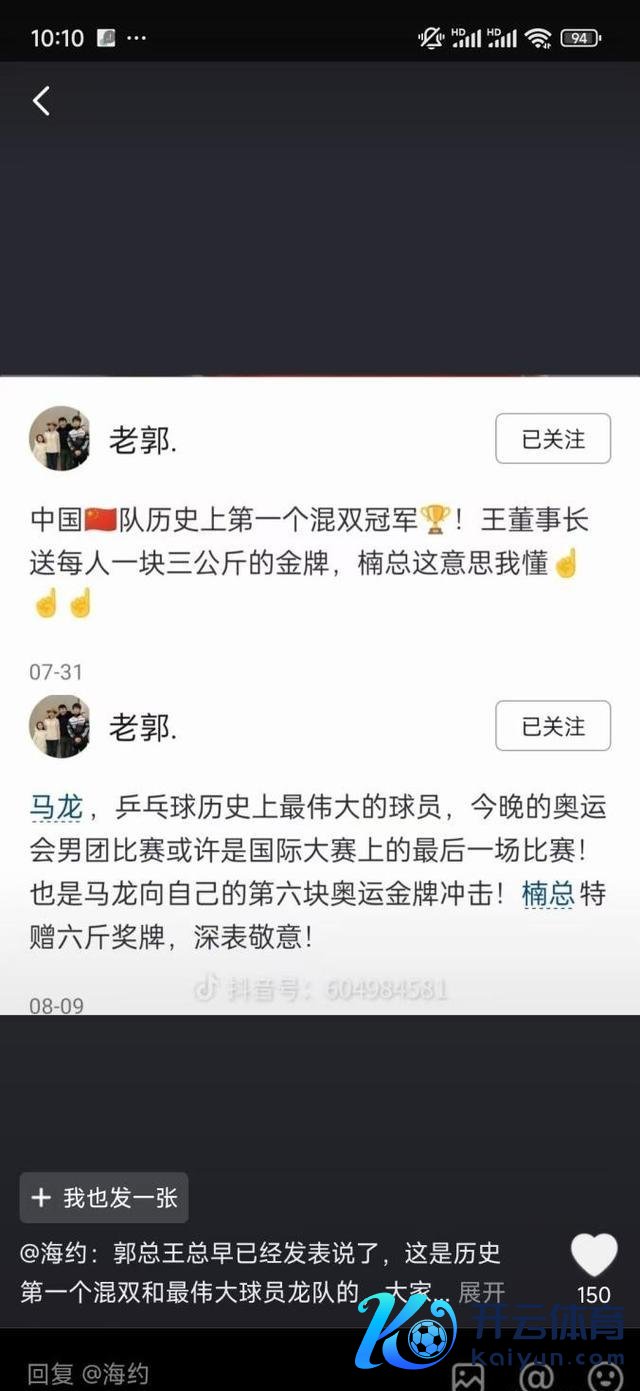
Task: Expand the full comment from 海约
Action: pyautogui.click(x=481, y=1292)
